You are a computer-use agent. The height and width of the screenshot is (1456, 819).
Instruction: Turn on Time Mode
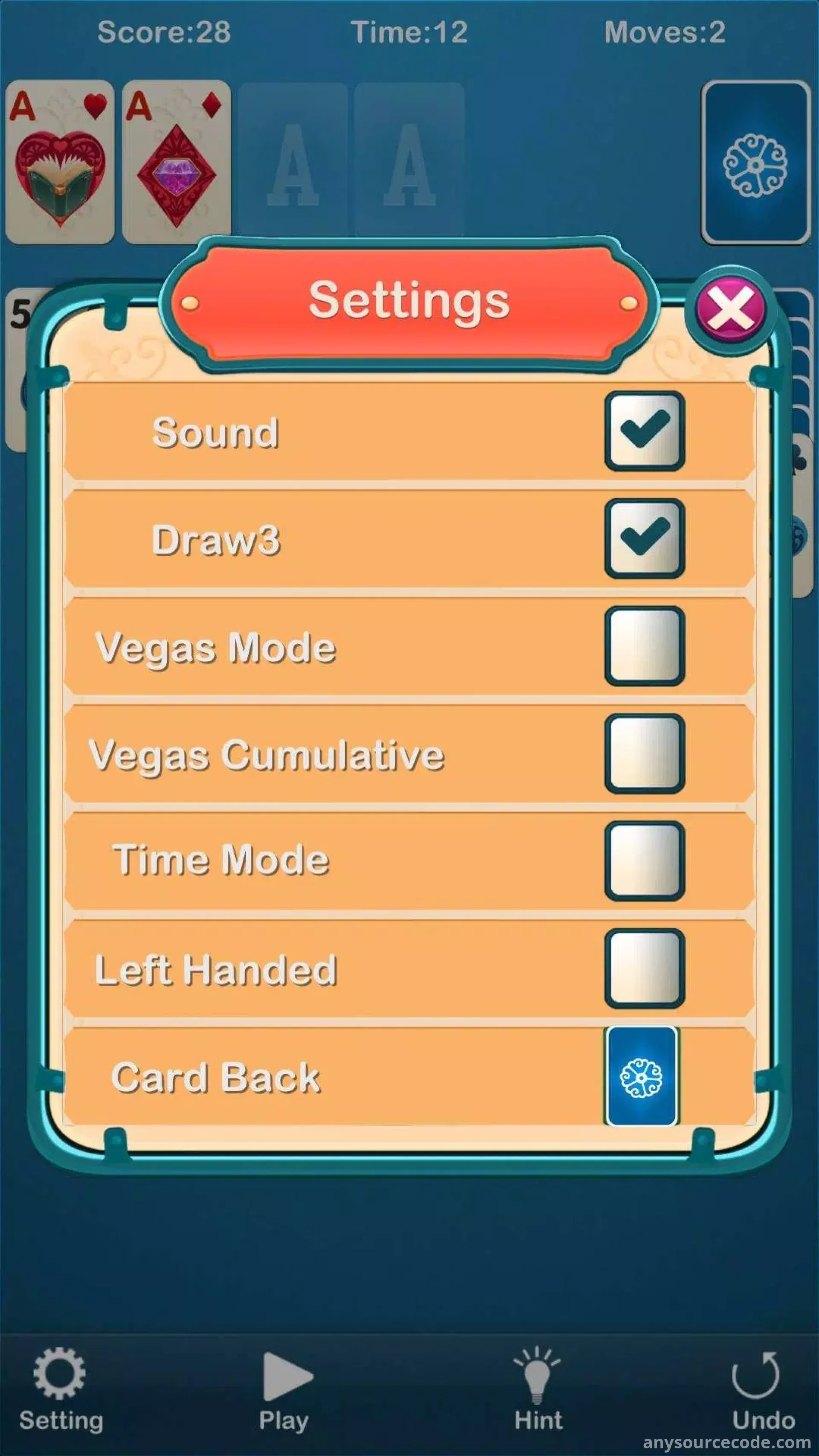645,860
